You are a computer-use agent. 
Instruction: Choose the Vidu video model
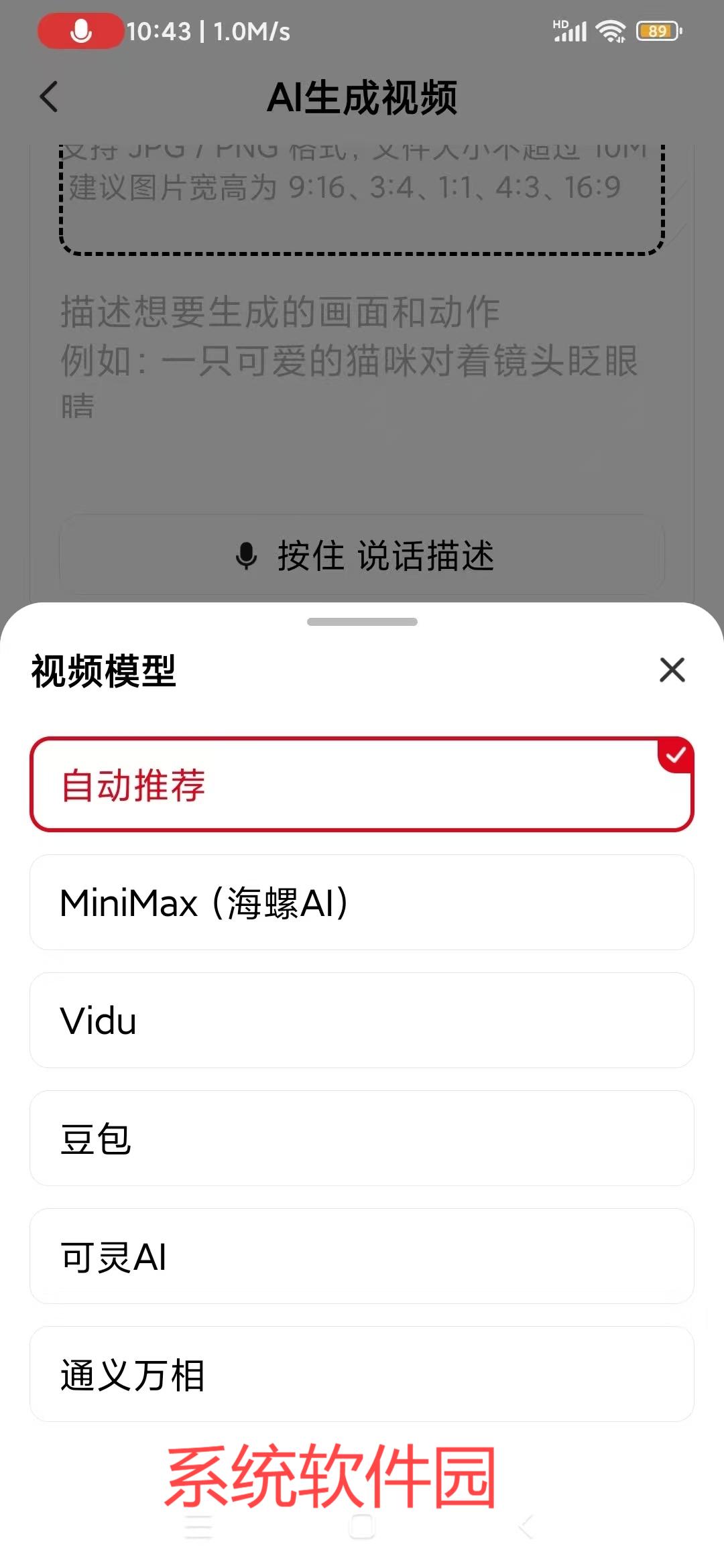[362, 1020]
